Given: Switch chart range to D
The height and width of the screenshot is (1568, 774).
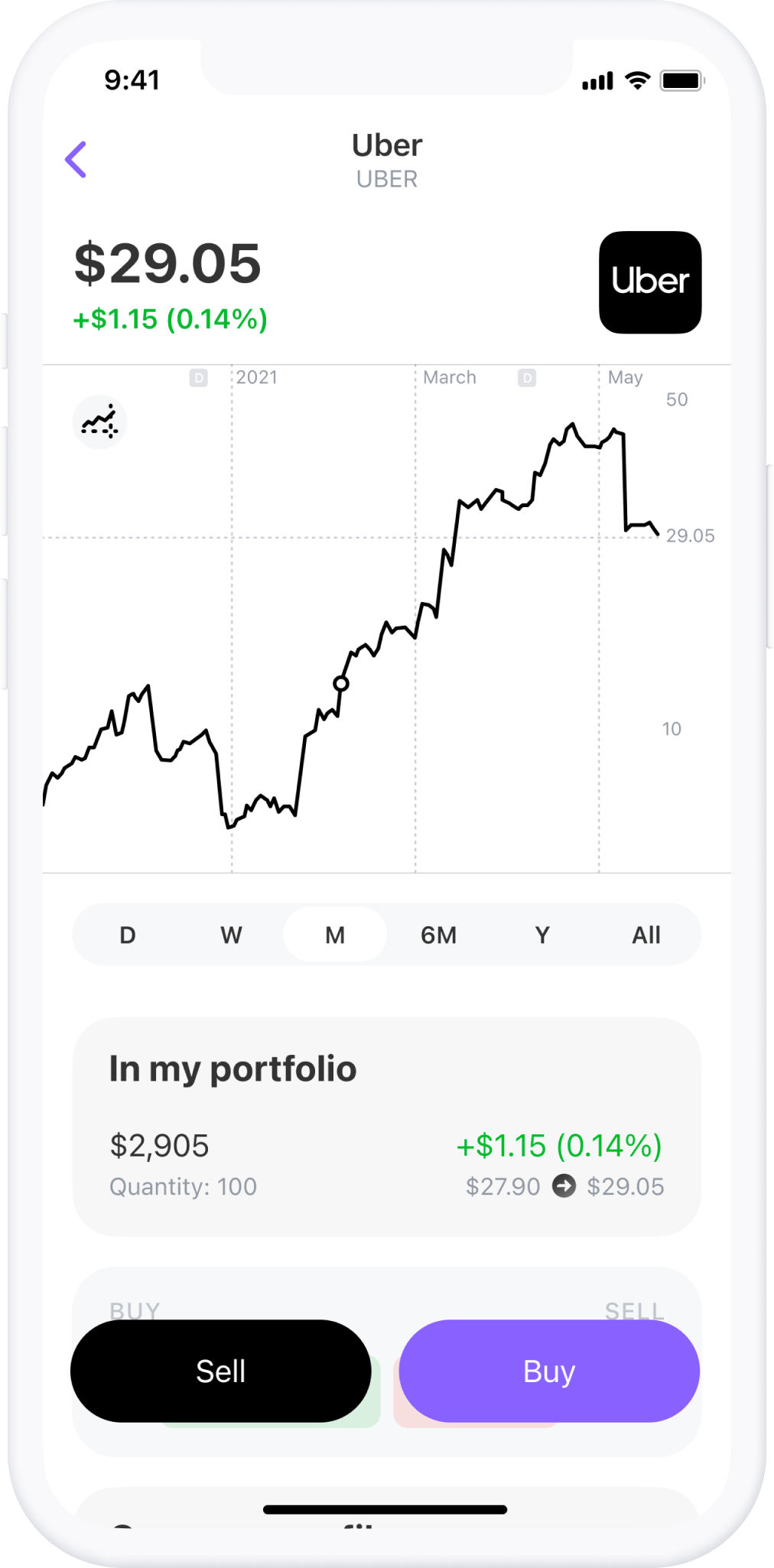Looking at the screenshot, I should coord(128,935).
